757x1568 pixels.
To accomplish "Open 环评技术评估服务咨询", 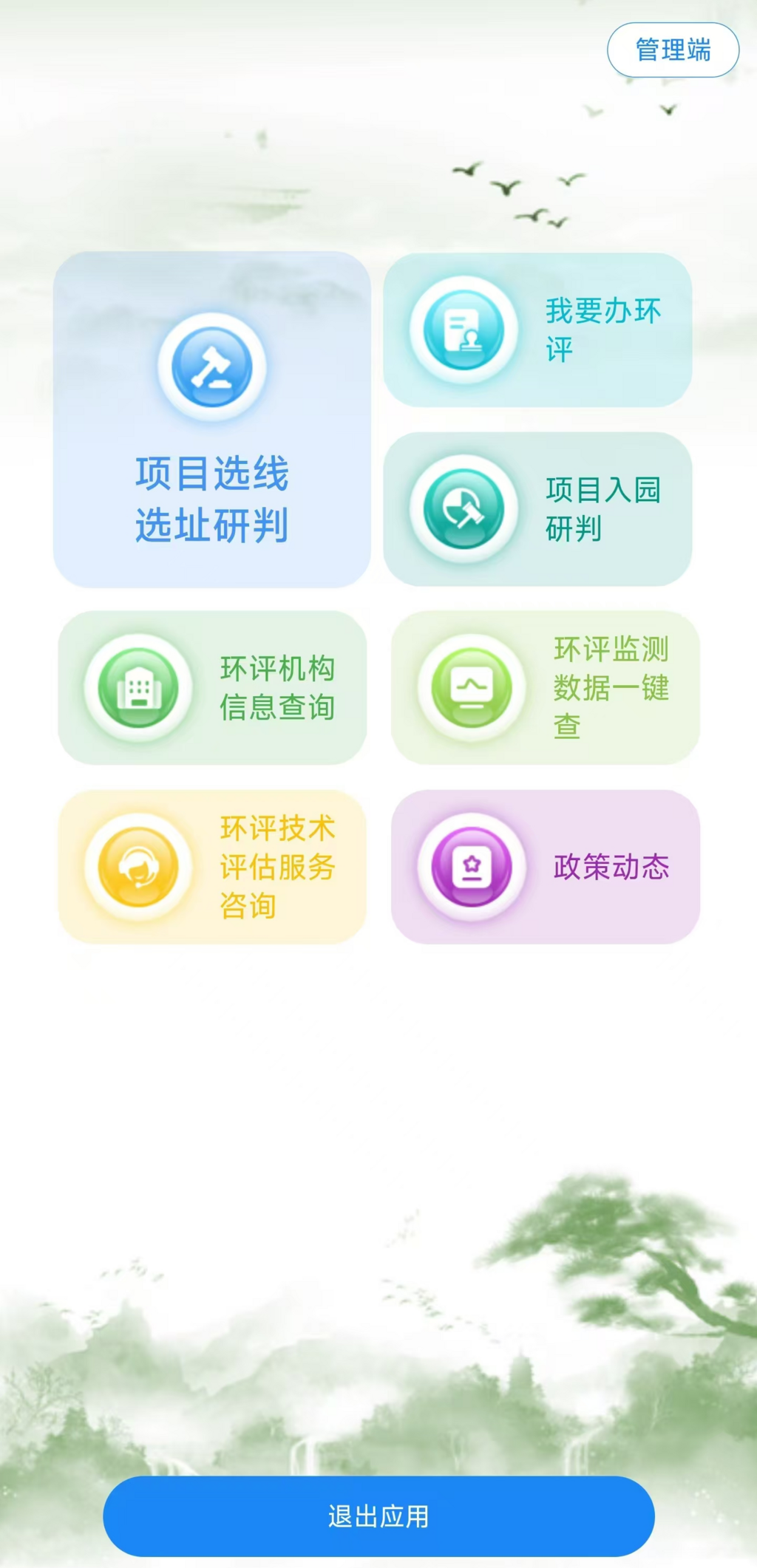I will click(212, 867).
